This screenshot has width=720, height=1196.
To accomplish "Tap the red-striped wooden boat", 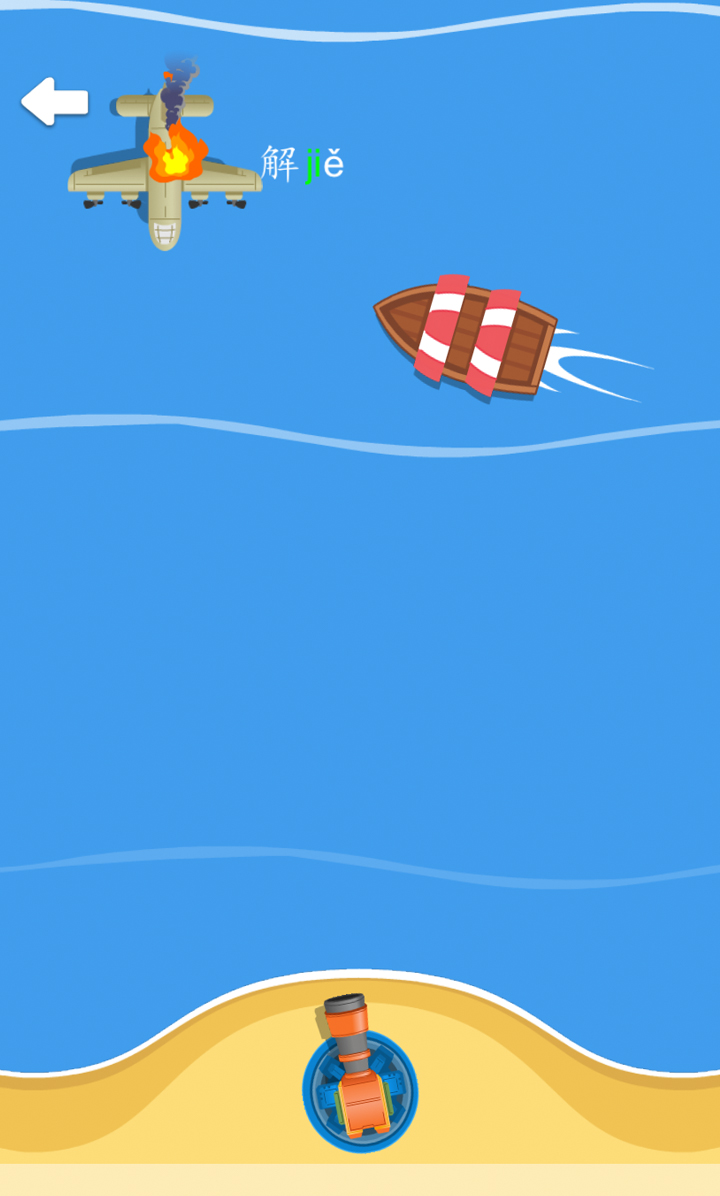I will click(467, 338).
